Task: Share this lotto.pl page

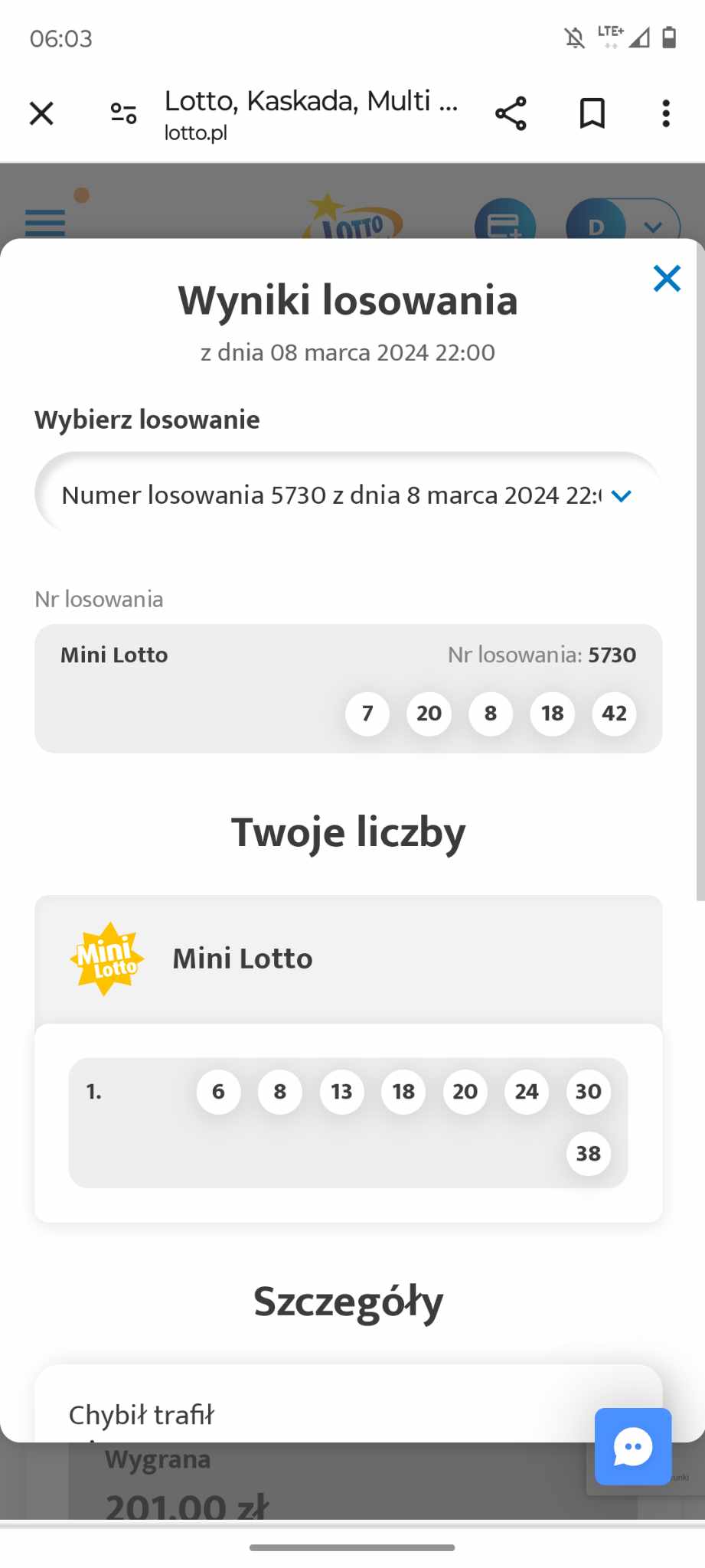Action: pyautogui.click(x=511, y=114)
